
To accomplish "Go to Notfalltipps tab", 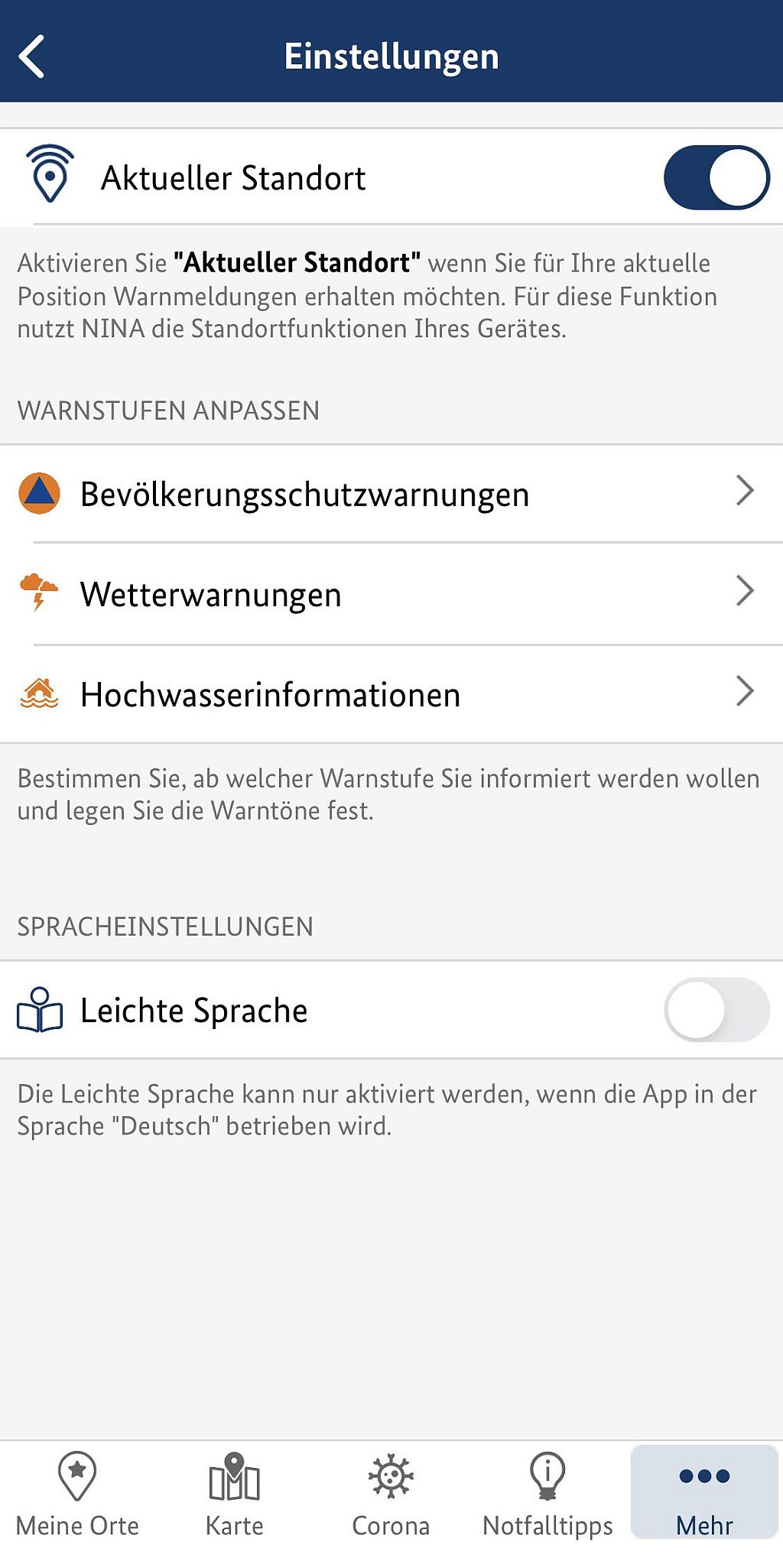I will (x=547, y=1495).
